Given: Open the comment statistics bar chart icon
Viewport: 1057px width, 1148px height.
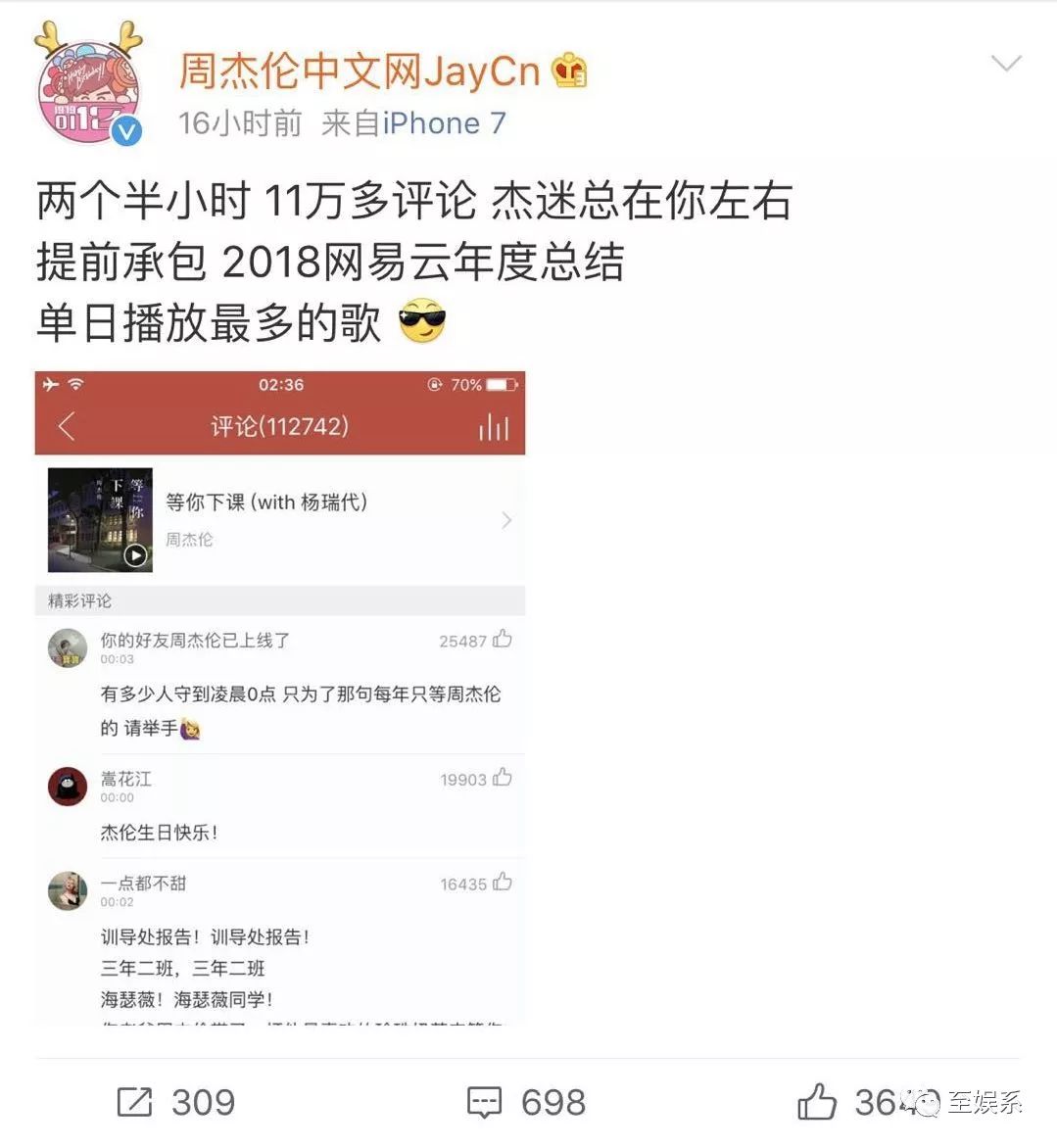Looking at the screenshot, I should (497, 426).
